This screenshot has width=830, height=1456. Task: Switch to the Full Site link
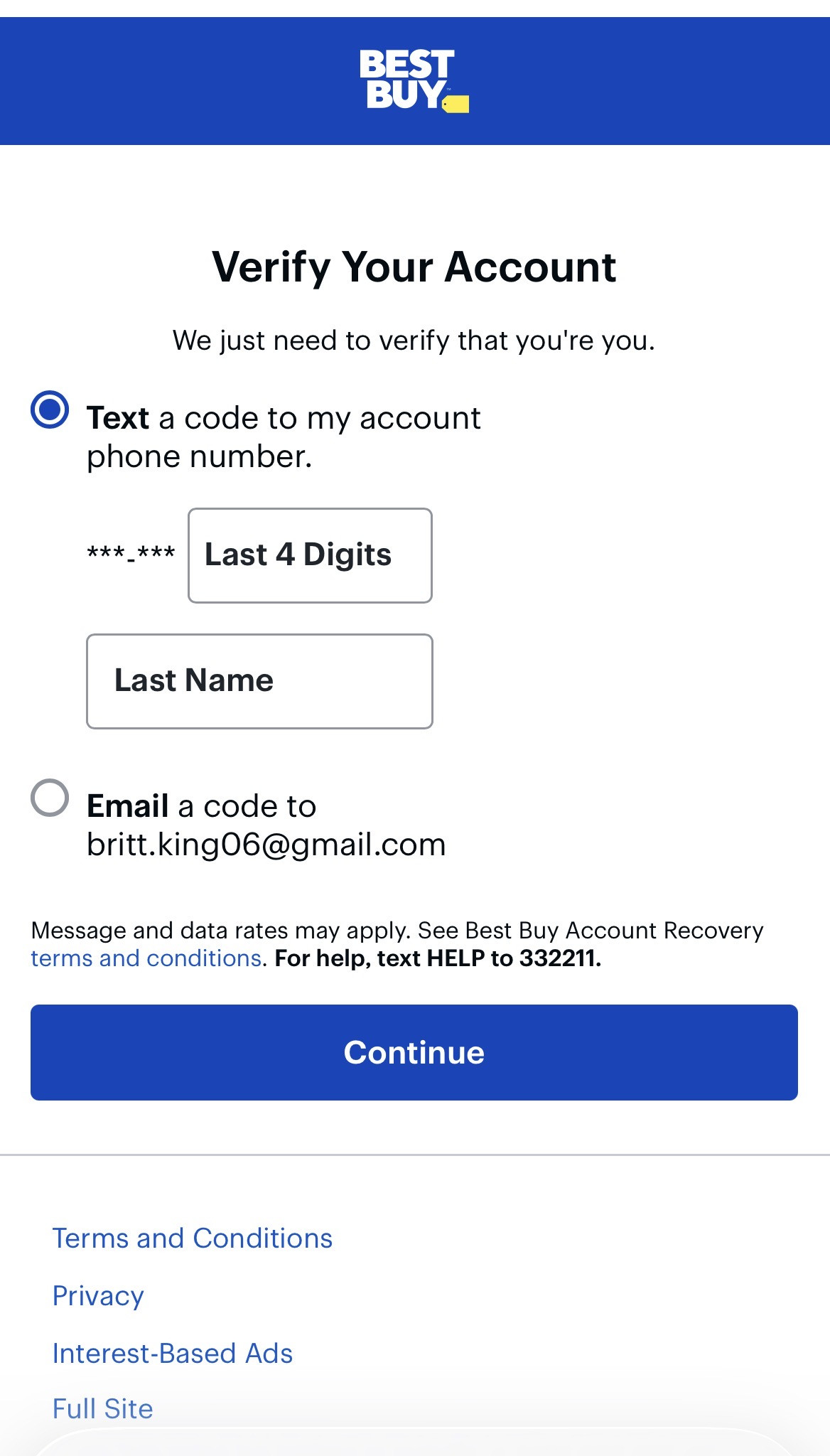[x=103, y=1408]
